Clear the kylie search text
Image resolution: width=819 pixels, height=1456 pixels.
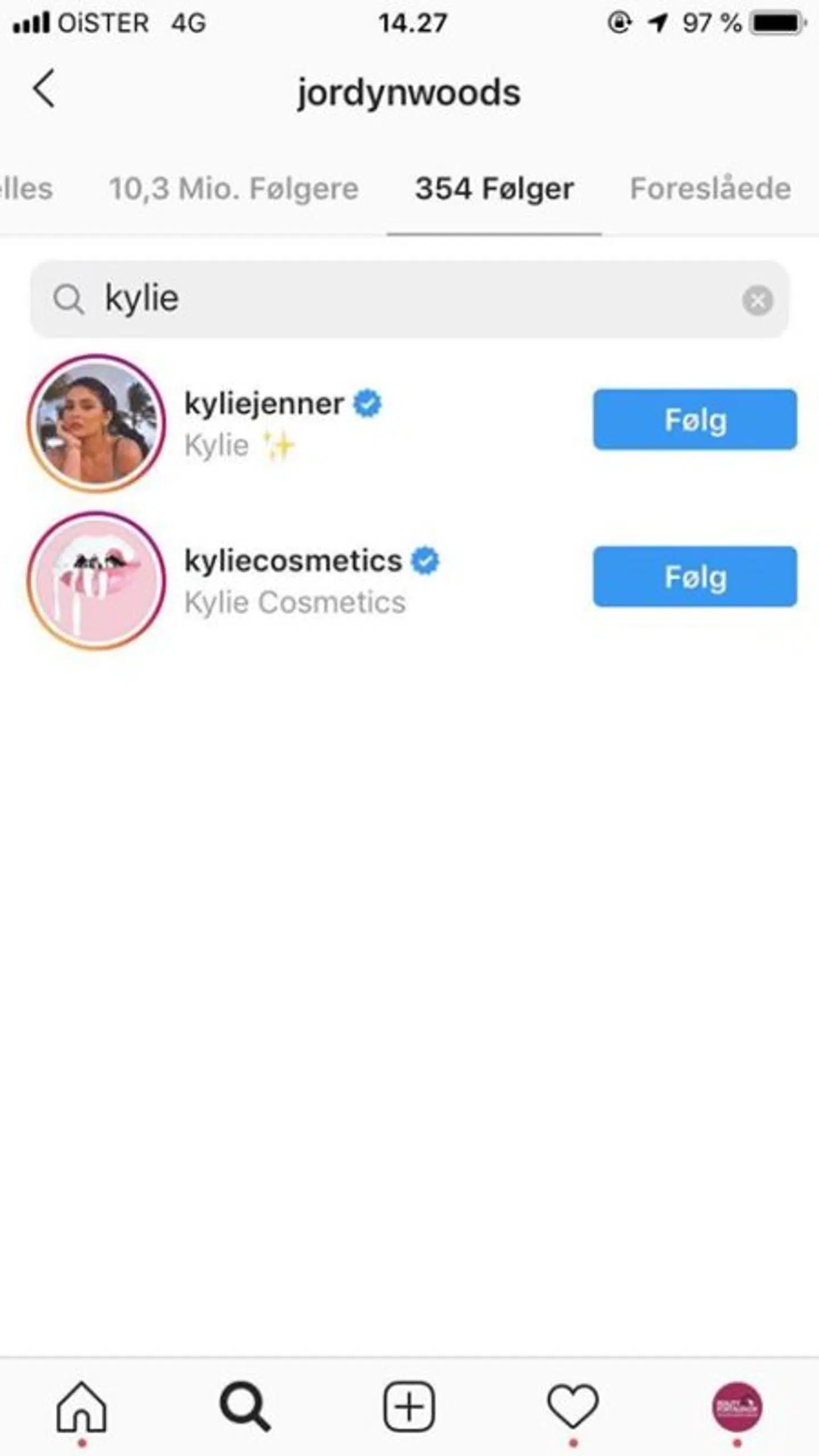tap(757, 300)
